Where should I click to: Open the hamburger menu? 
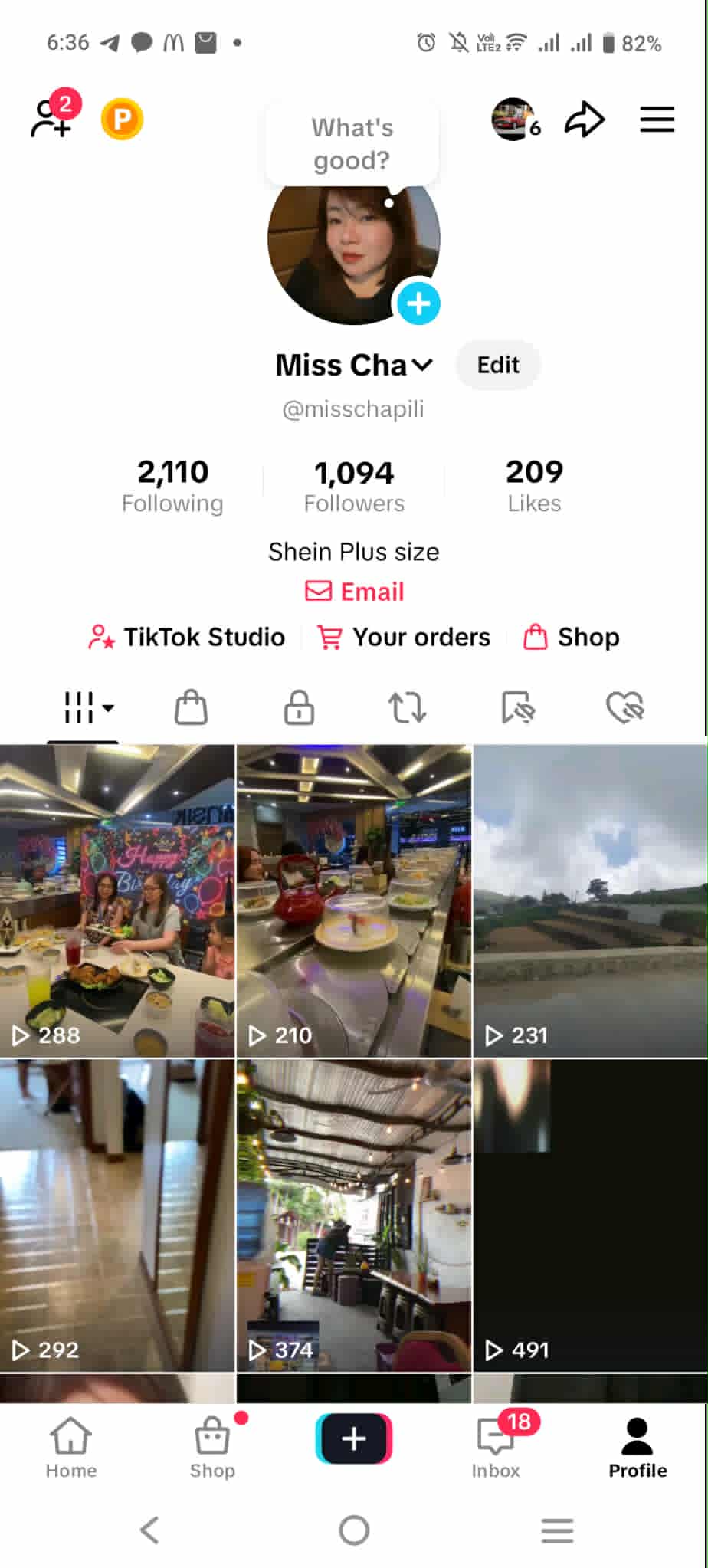[x=657, y=120]
